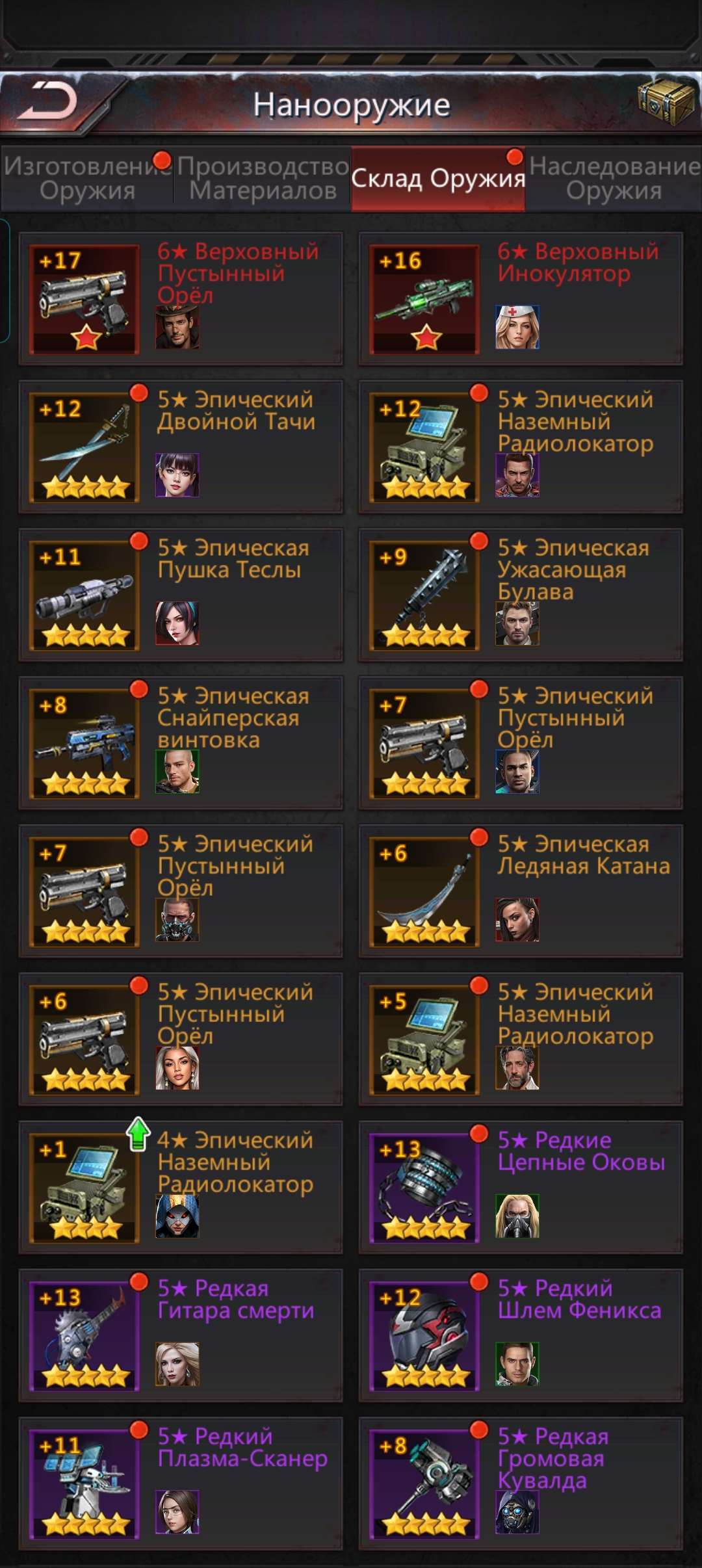View the 5★ Эпическая Ужасающая Булава weapon
The height and width of the screenshot is (1568, 702).
(x=521, y=595)
